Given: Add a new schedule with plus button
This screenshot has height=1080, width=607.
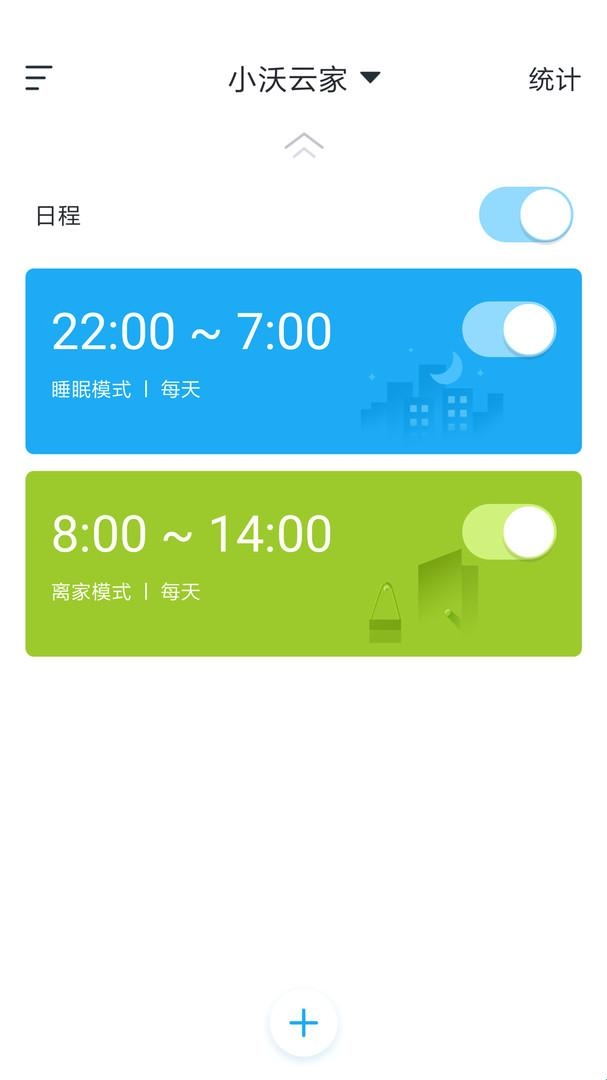Looking at the screenshot, I should (303, 1022).
